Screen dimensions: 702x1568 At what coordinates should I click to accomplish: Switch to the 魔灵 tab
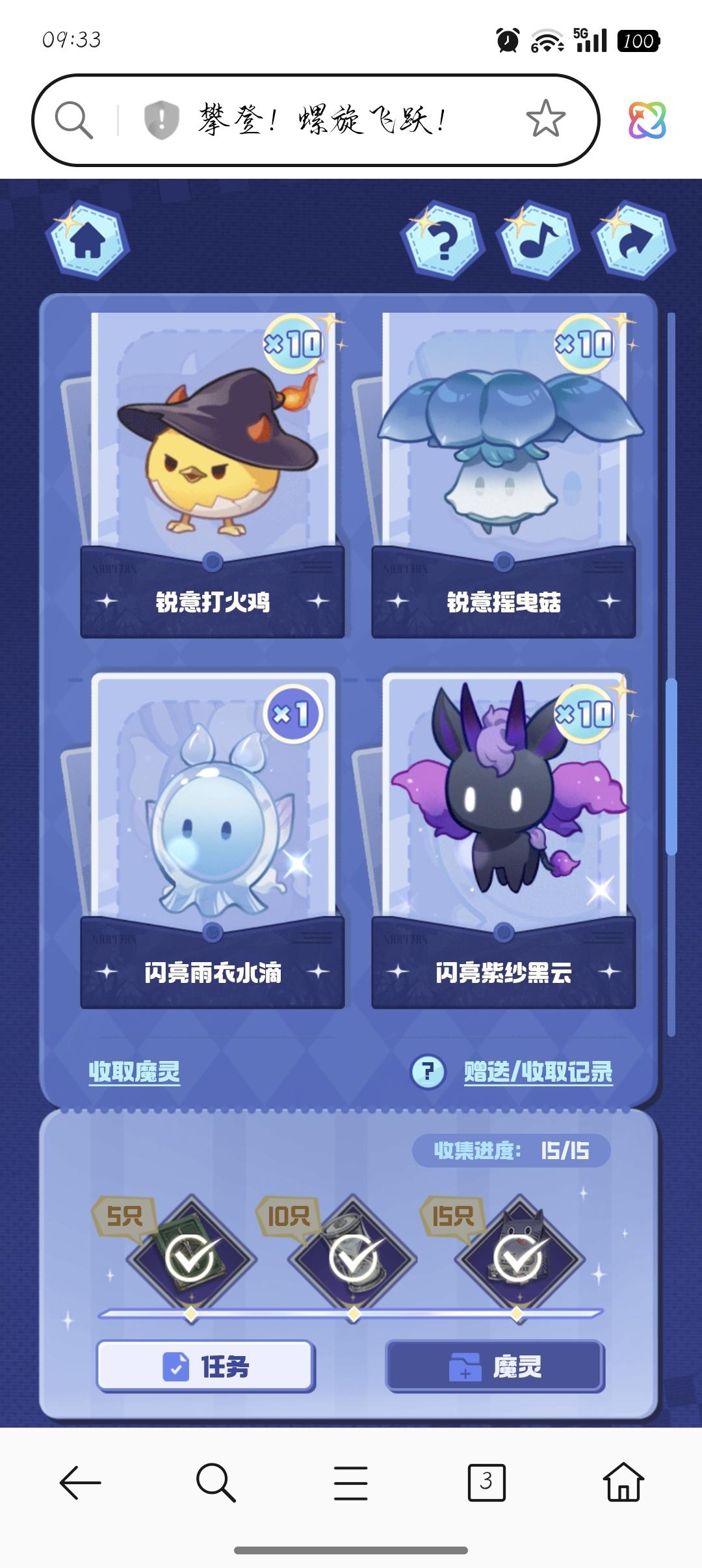495,1366
